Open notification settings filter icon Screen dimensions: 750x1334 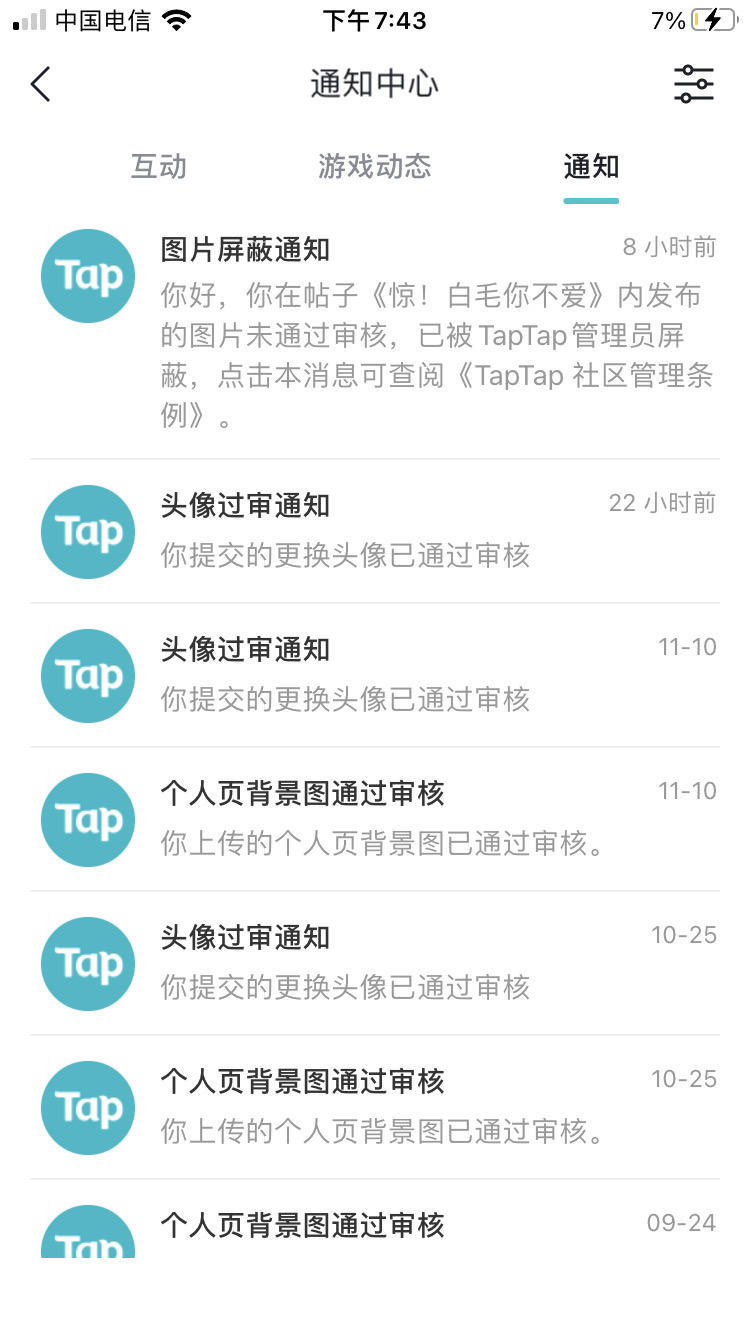point(693,84)
